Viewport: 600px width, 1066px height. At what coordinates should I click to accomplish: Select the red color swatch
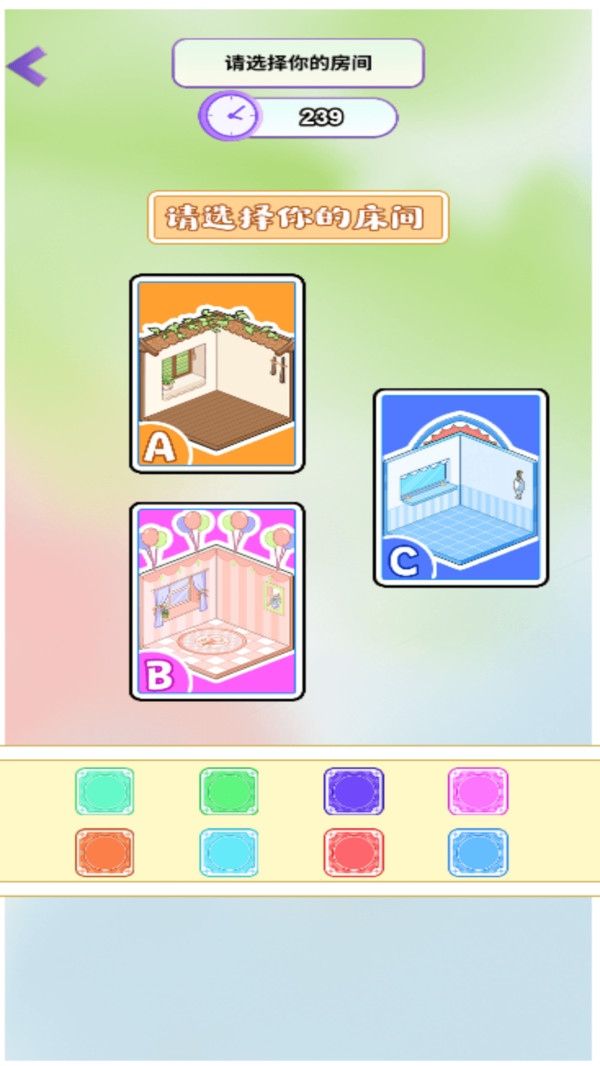pyautogui.click(x=353, y=853)
